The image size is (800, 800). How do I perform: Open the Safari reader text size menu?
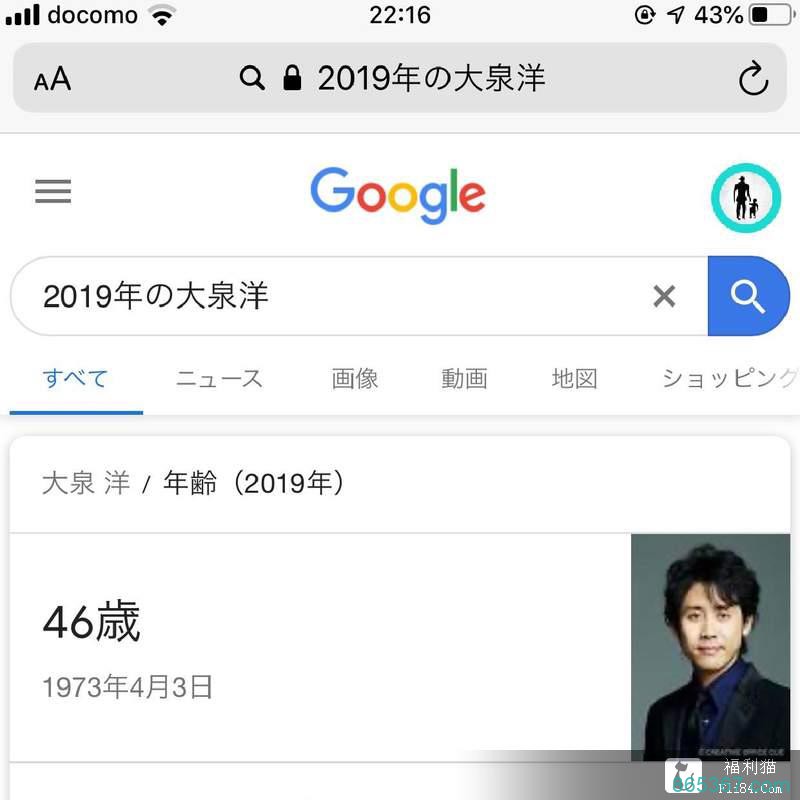[52, 79]
